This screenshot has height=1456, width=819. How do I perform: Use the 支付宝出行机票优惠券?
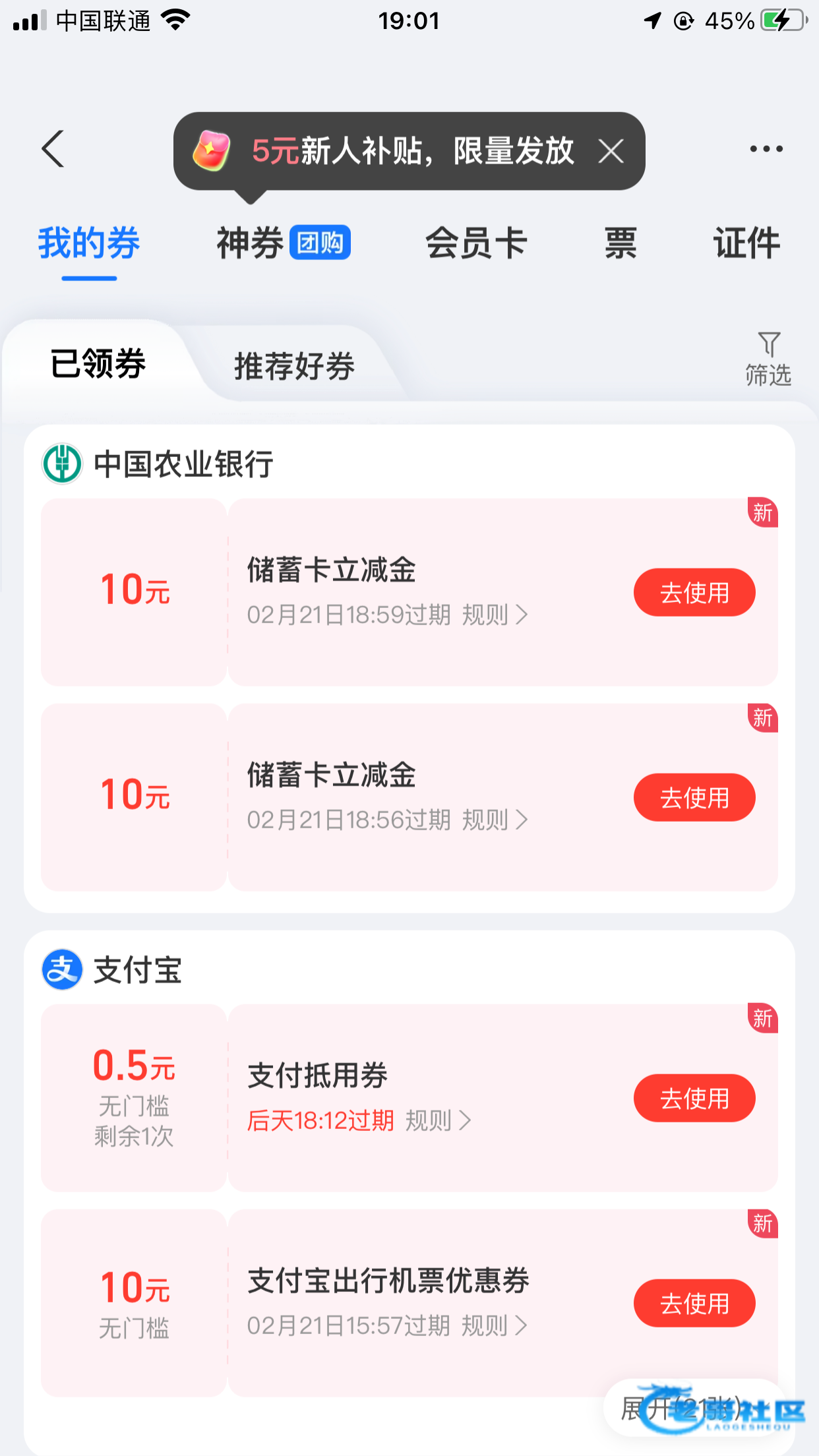pyautogui.click(x=694, y=1303)
